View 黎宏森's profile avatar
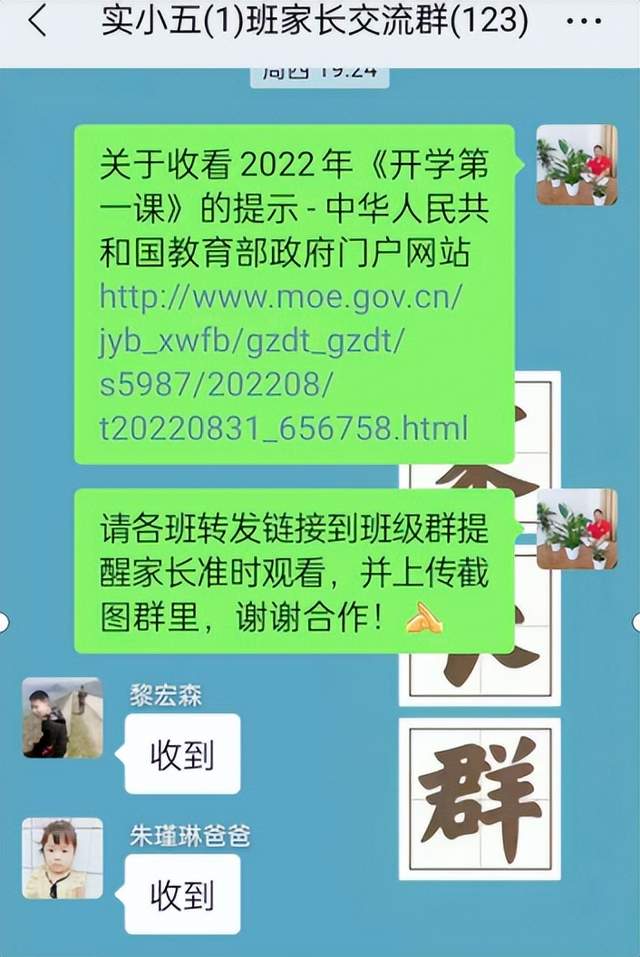The image size is (640, 957). 62,717
